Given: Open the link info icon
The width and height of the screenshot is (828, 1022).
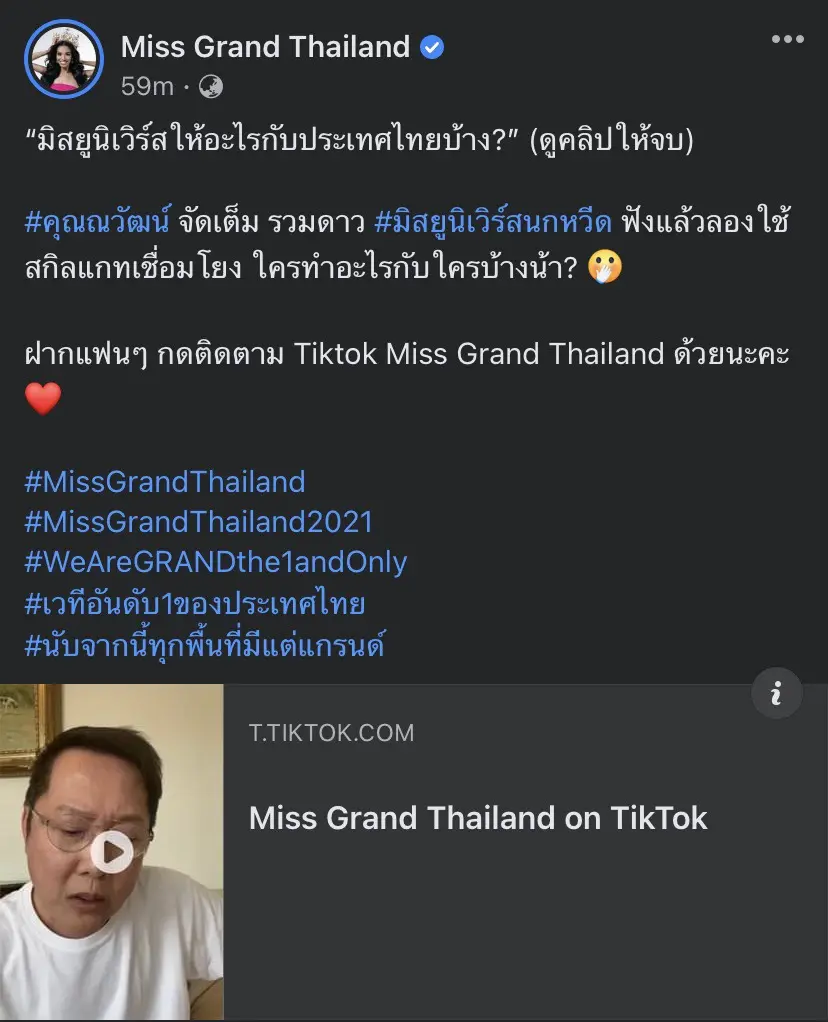Looking at the screenshot, I should point(776,693).
